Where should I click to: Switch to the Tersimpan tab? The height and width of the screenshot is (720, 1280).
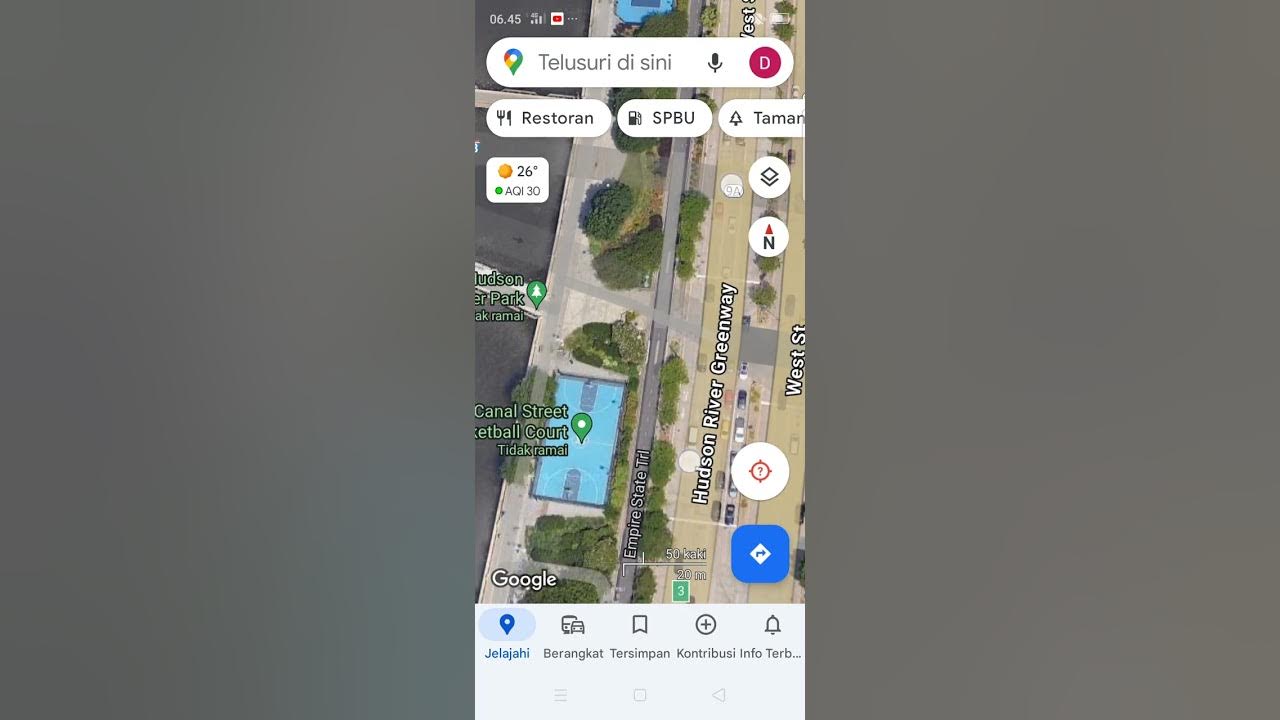click(640, 635)
